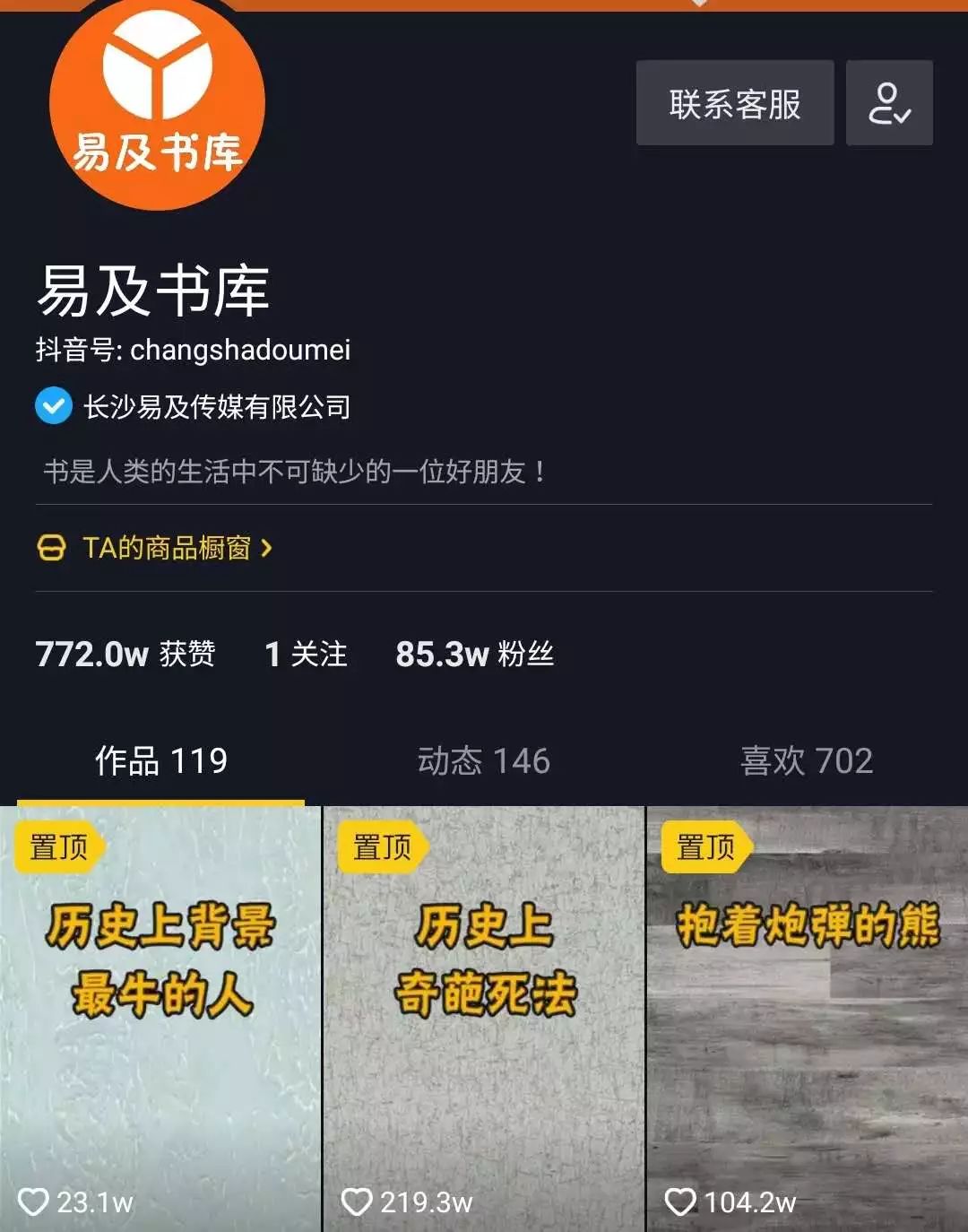Open the video 历史上背景最牛的人
Image resolution: width=968 pixels, height=1232 pixels.
(160, 1018)
